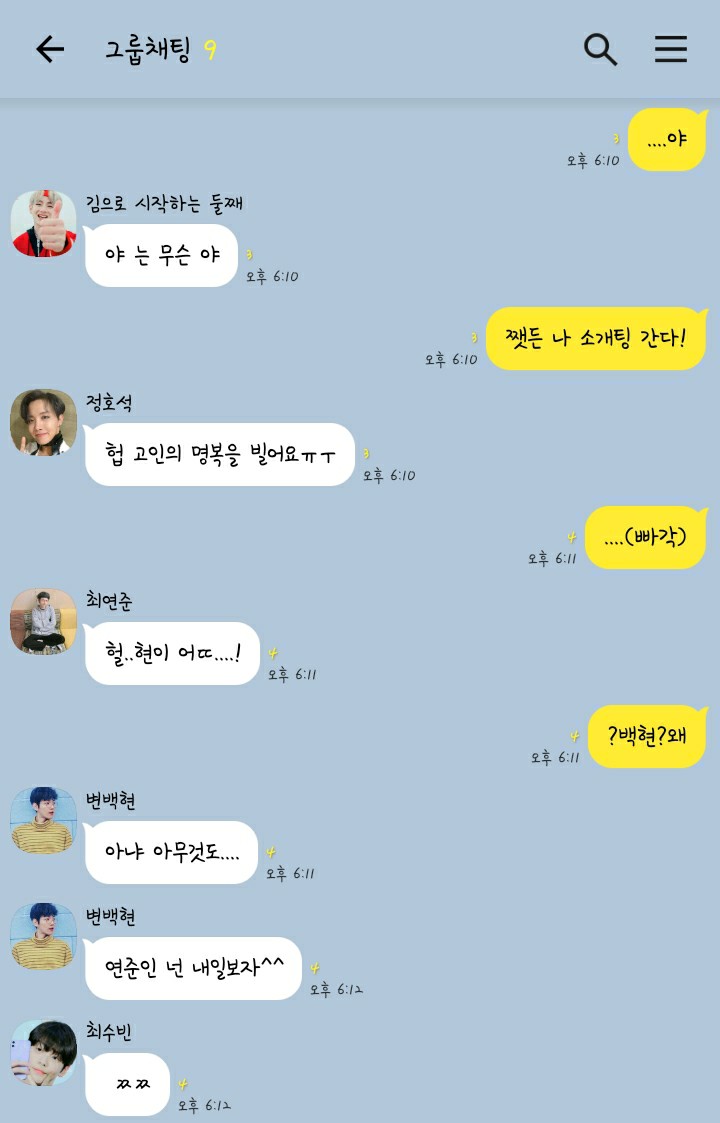This screenshot has width=720, height=1123.
Task: Open the chat room hamburger menu
Action: pyautogui.click(x=670, y=49)
